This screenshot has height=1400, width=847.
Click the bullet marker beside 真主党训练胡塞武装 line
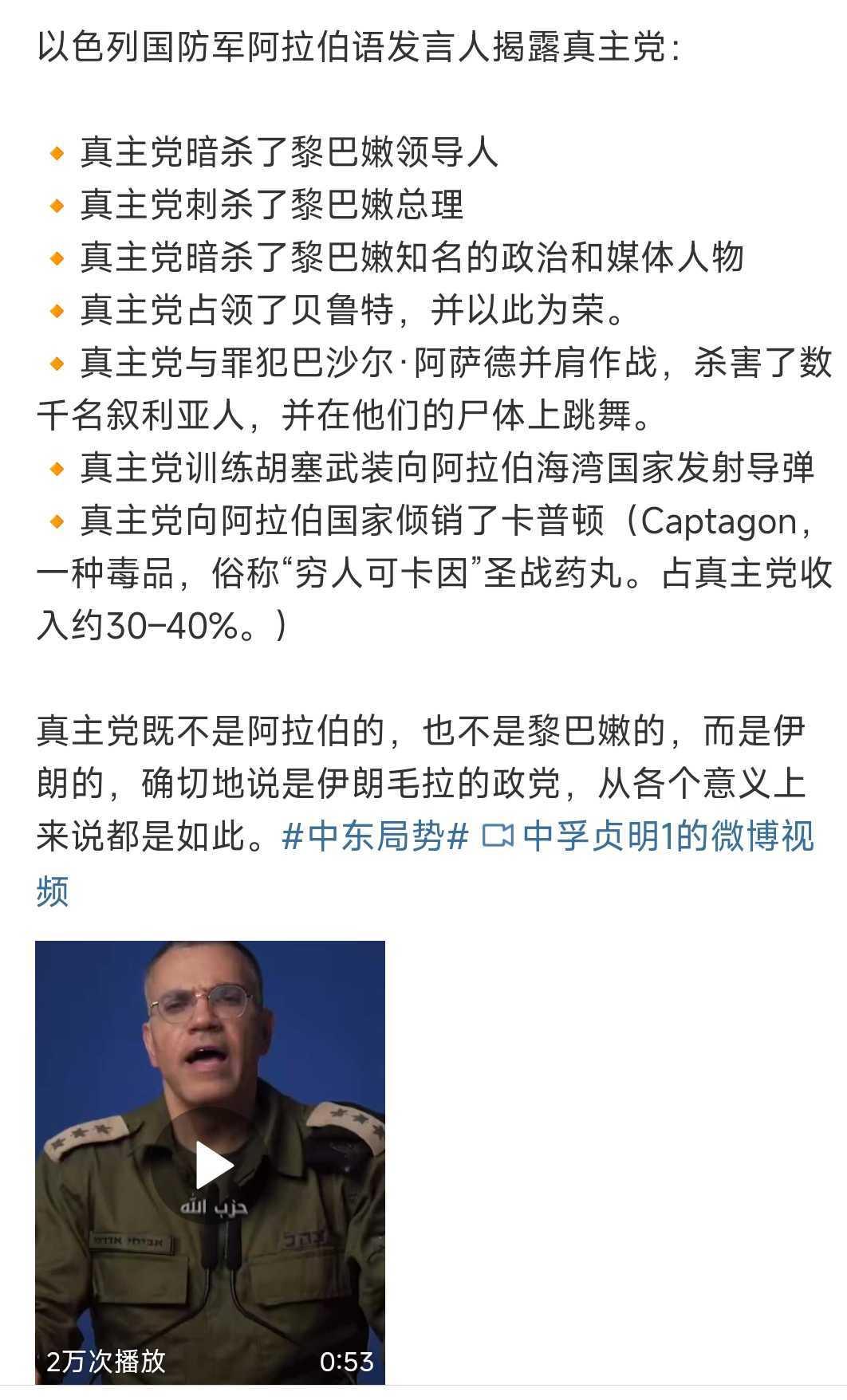pyautogui.click(x=58, y=470)
